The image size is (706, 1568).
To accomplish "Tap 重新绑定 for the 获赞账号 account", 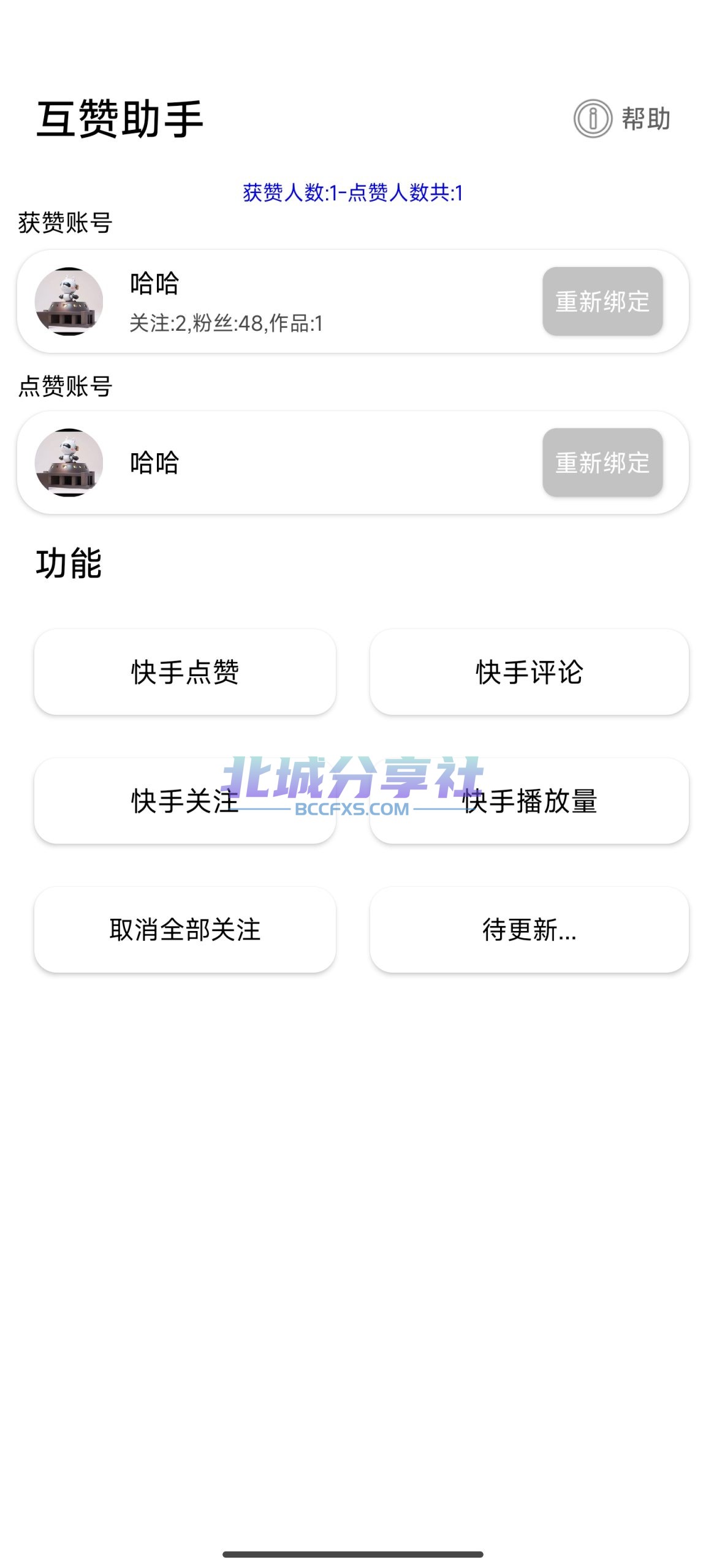I will (602, 301).
